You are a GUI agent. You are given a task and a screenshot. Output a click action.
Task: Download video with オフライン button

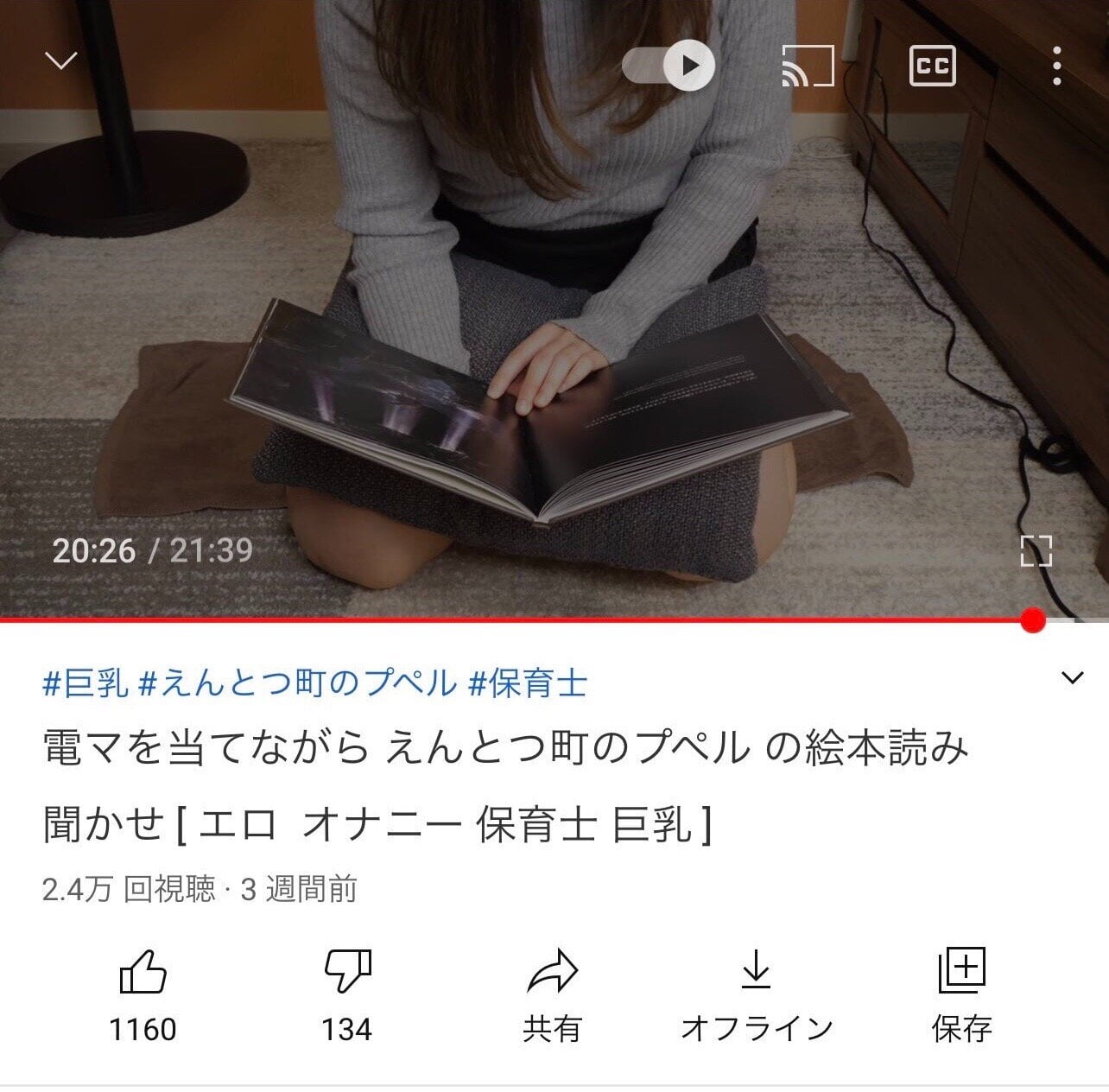[757, 992]
